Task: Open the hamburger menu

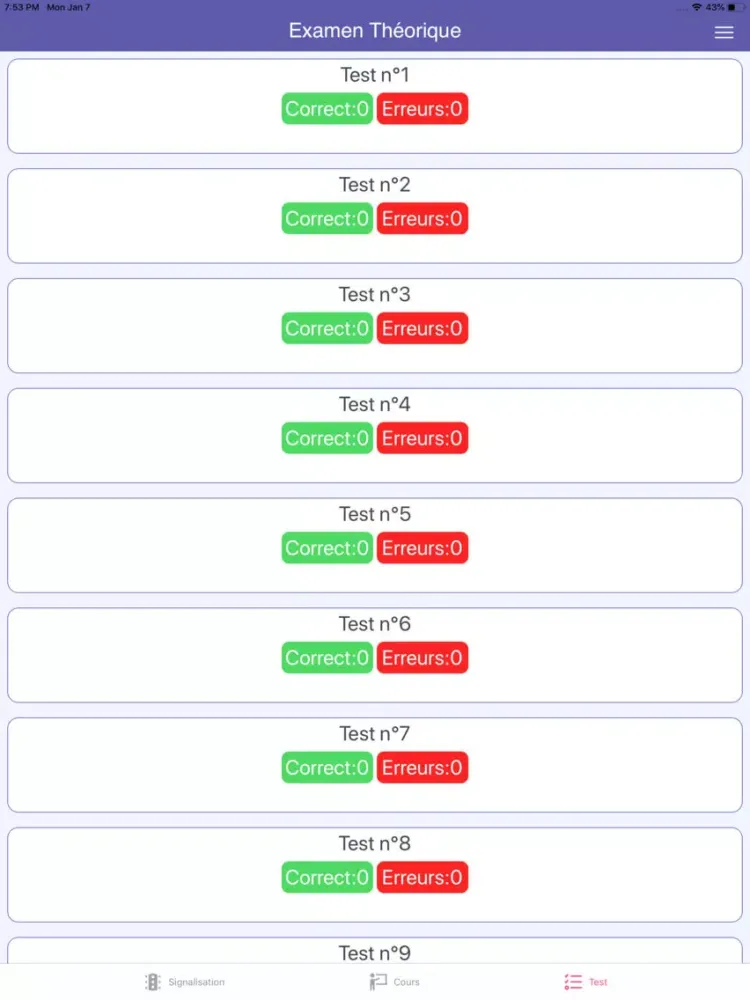Action: tap(724, 32)
